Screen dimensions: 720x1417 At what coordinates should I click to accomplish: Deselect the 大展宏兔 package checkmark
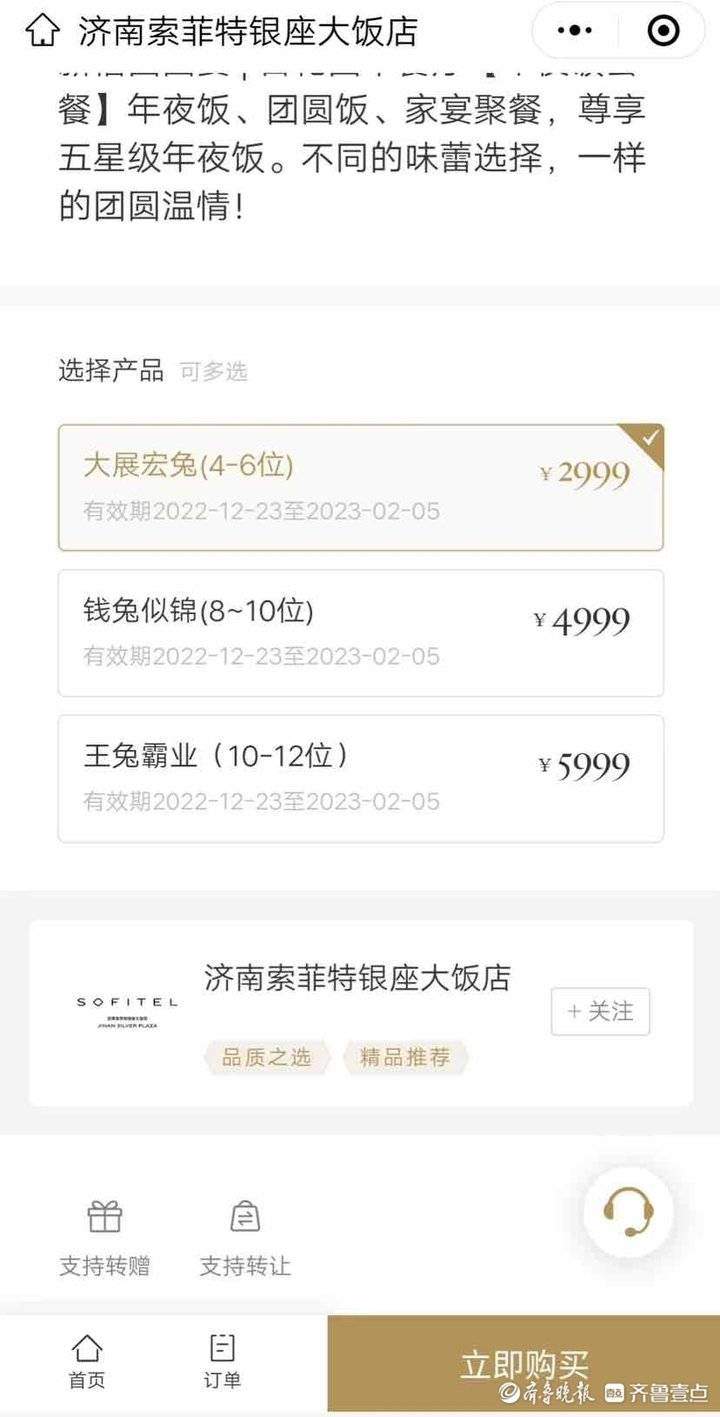tap(649, 436)
